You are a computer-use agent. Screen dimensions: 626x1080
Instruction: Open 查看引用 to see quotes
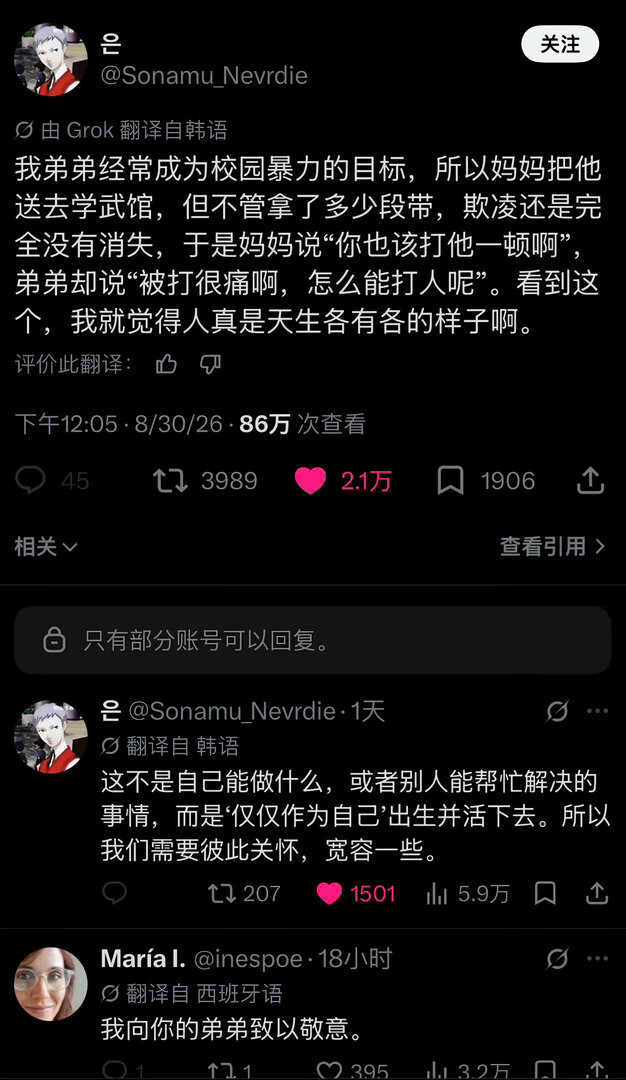(x=552, y=547)
